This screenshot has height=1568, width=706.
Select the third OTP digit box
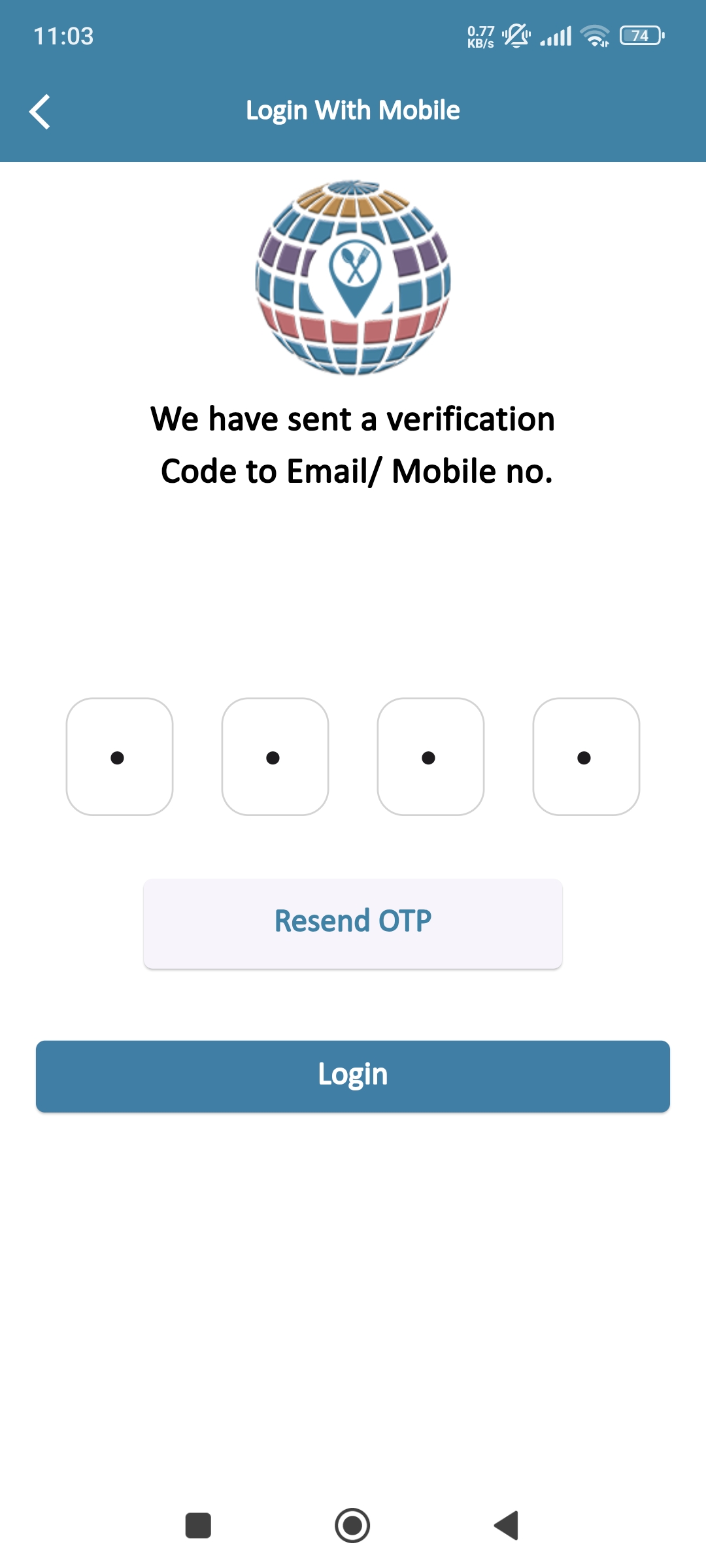click(x=431, y=757)
